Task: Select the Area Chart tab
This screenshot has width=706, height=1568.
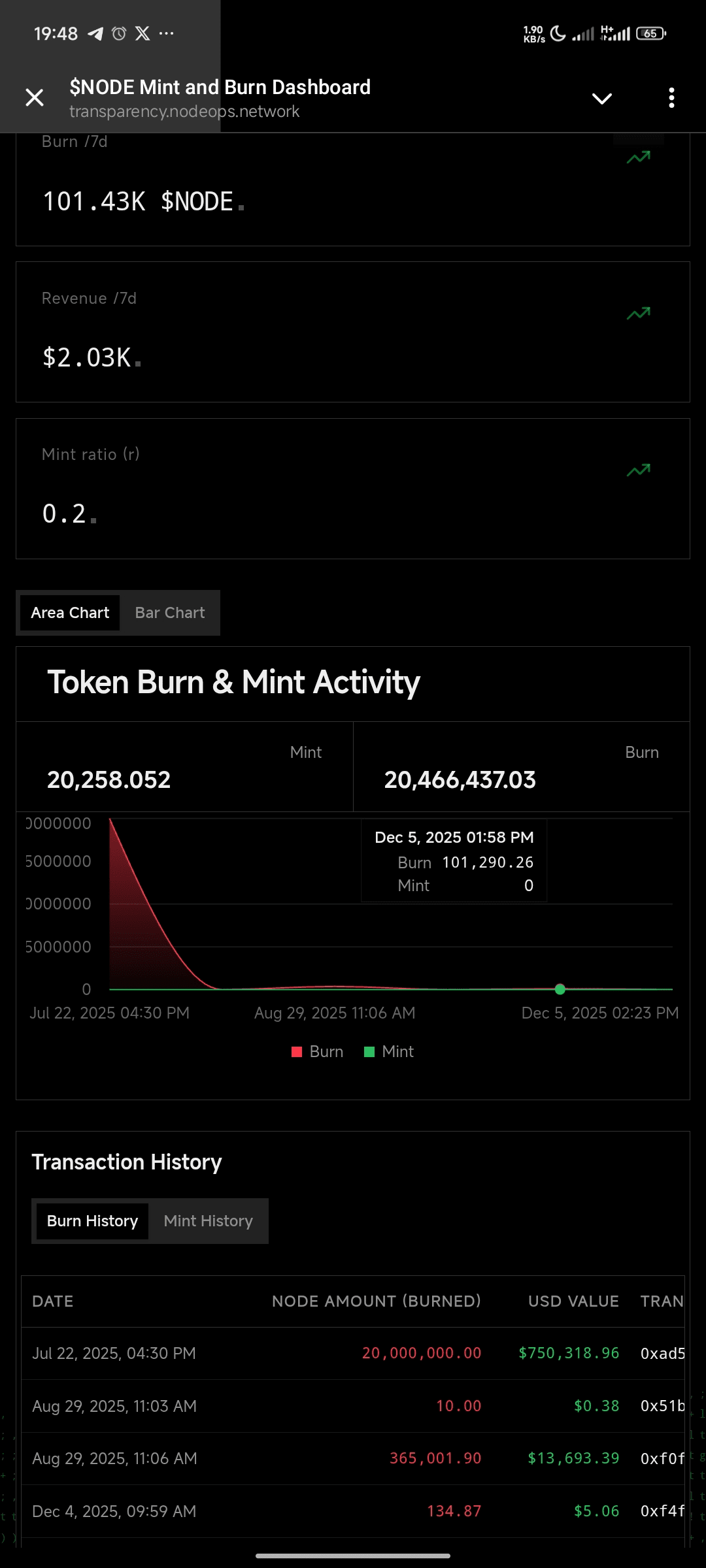Action: pyautogui.click(x=70, y=613)
